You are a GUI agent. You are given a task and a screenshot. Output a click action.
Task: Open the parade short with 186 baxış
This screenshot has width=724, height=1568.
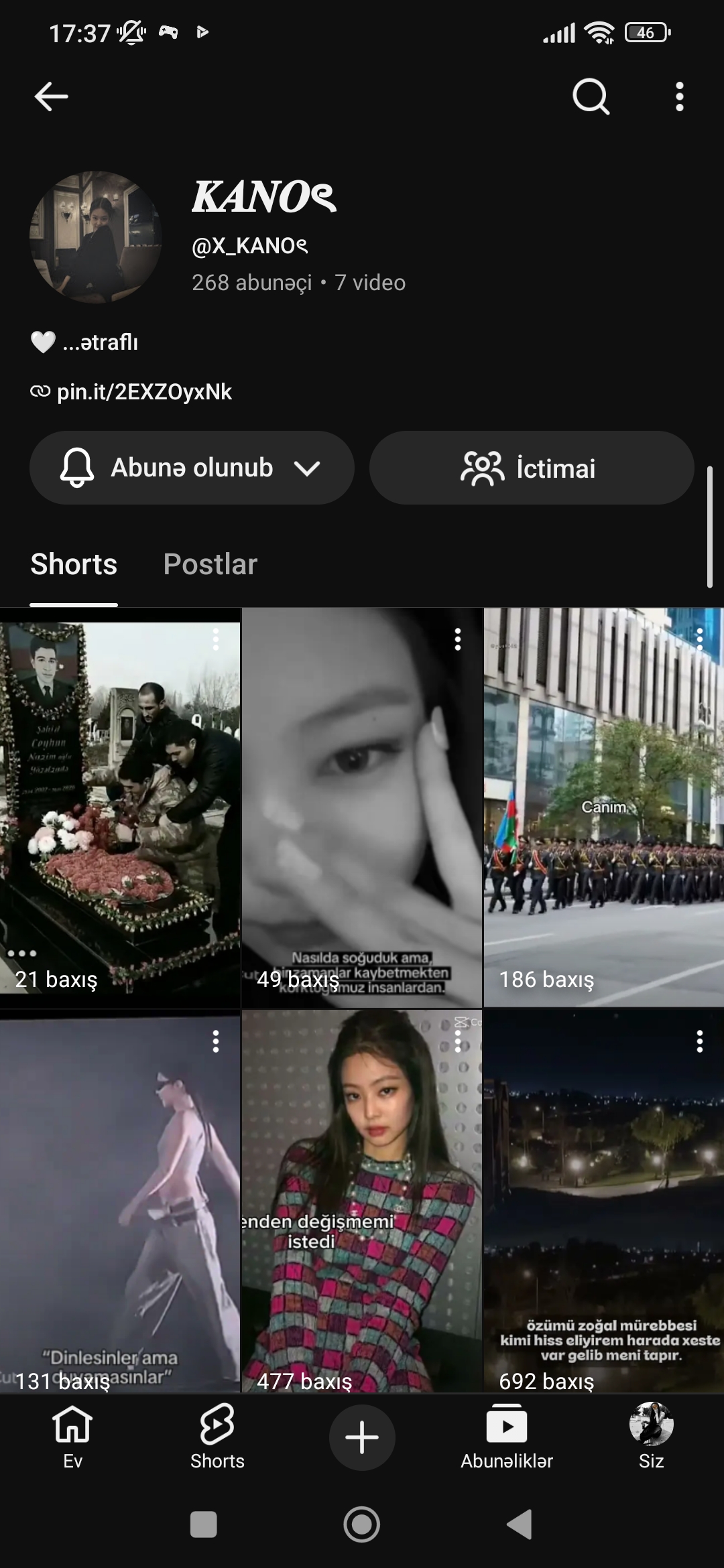pyautogui.click(x=604, y=807)
